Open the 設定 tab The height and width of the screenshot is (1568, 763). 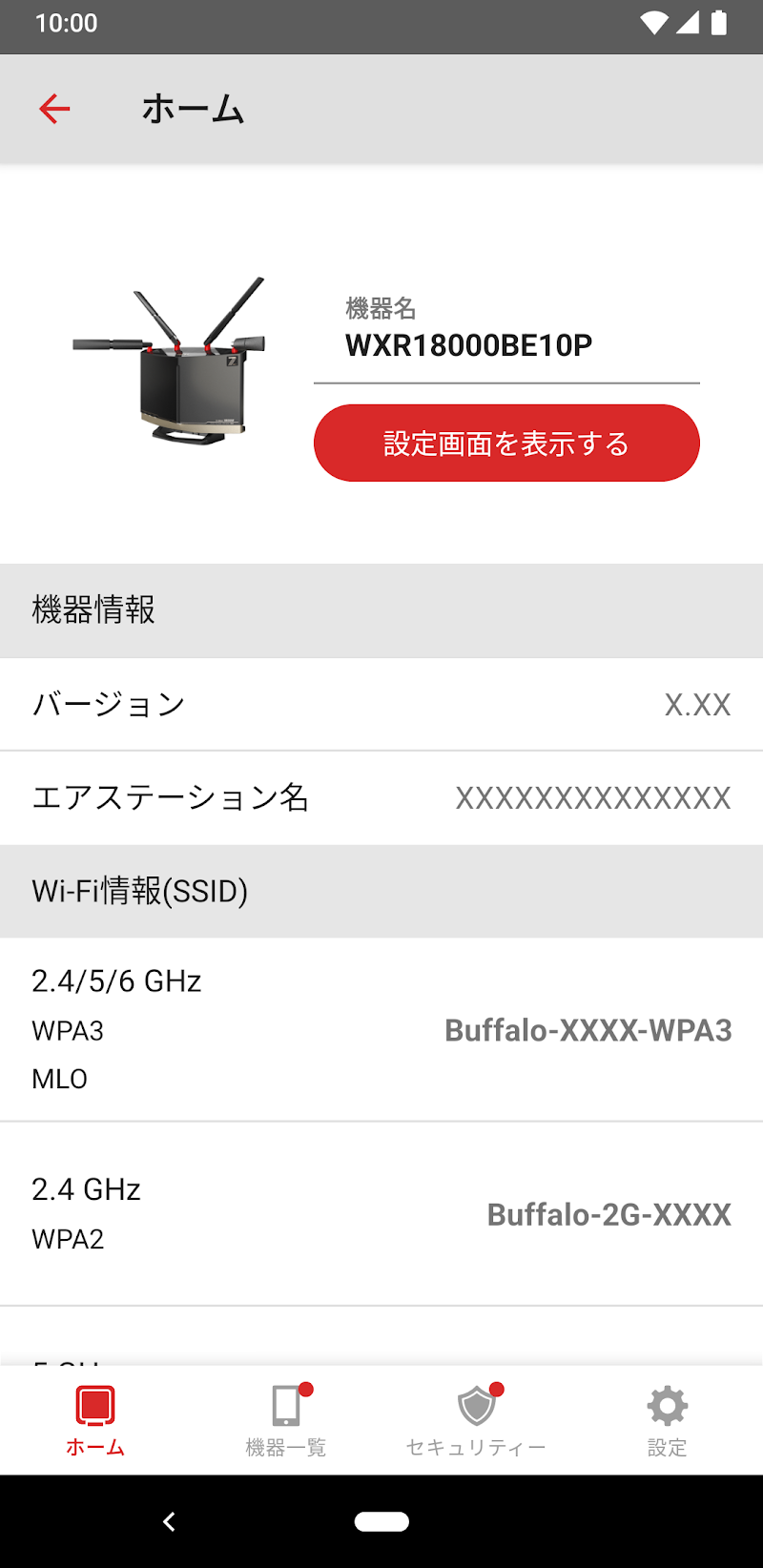click(667, 1420)
